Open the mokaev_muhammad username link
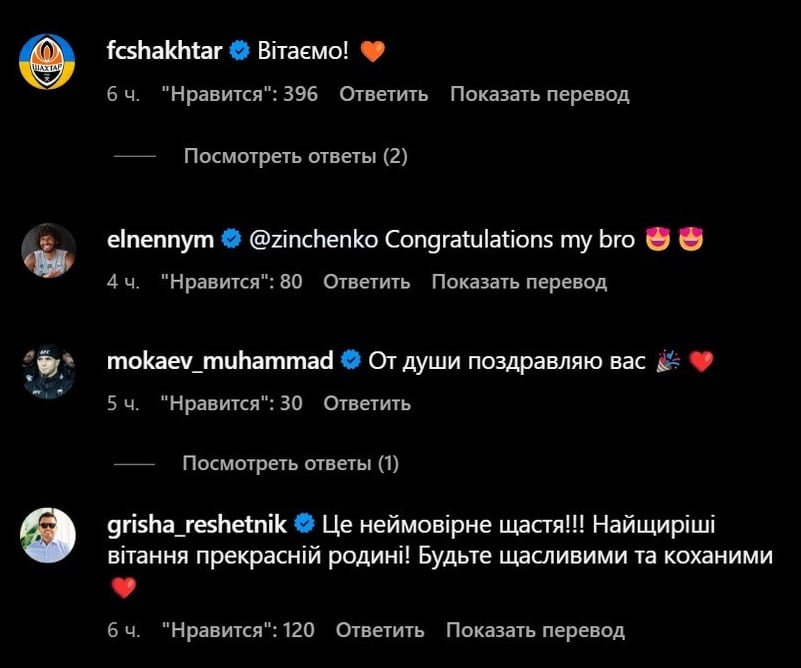Image resolution: width=801 pixels, height=668 pixels. (x=219, y=362)
